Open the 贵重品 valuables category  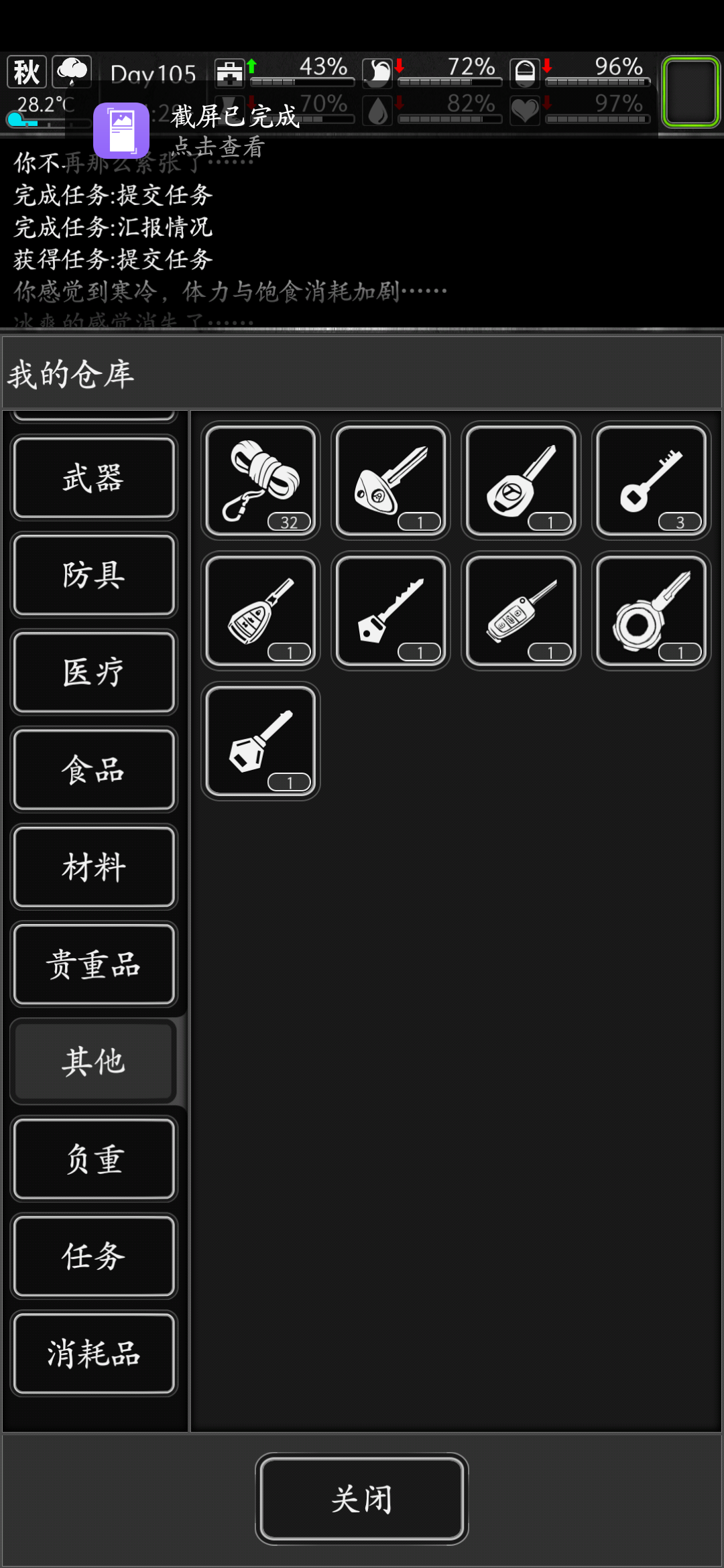pyautogui.click(x=94, y=964)
